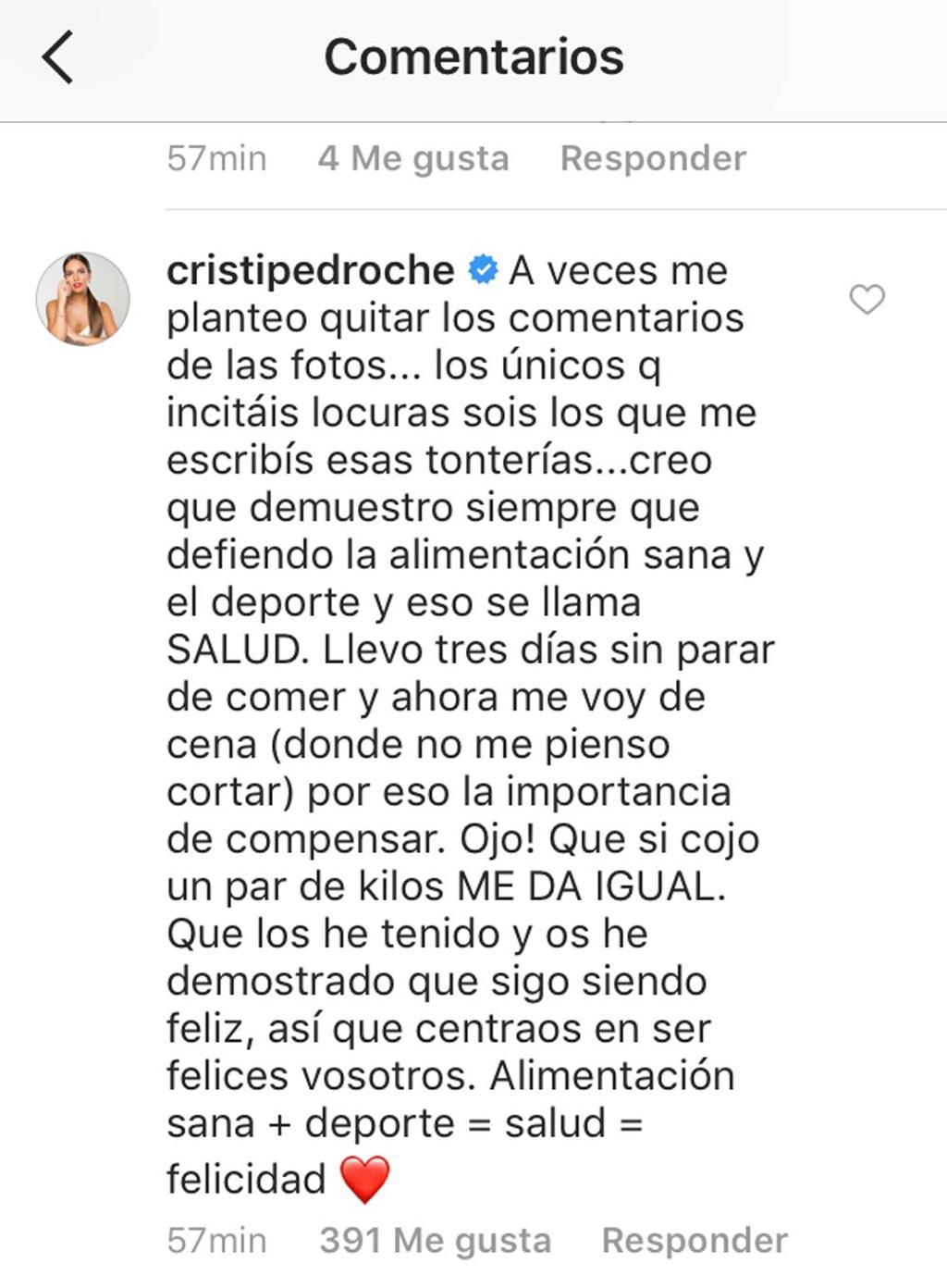
Task: Select the Comentarios header title
Action: (473, 57)
